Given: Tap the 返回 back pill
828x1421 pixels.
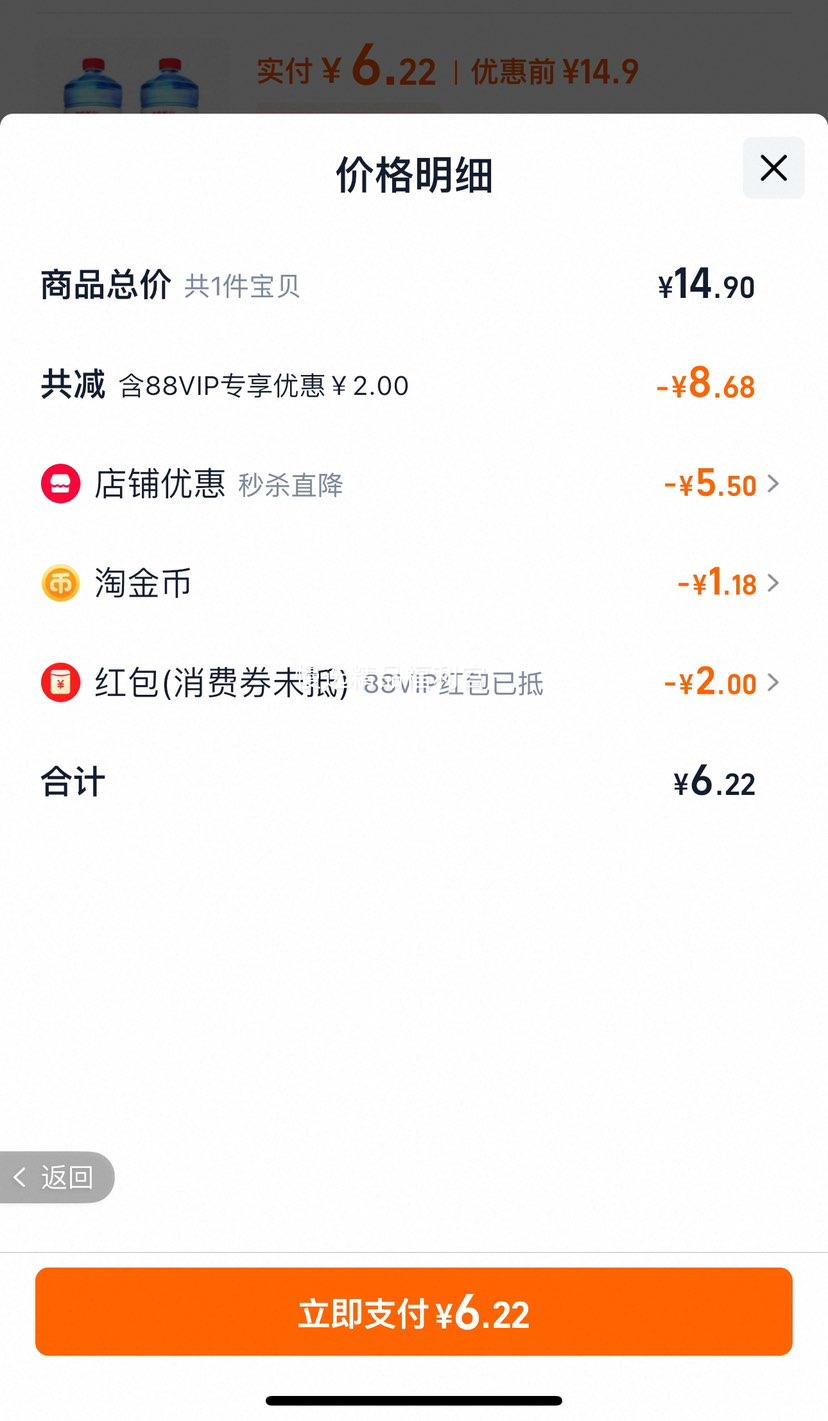Looking at the screenshot, I should pyautogui.click(x=56, y=1177).
